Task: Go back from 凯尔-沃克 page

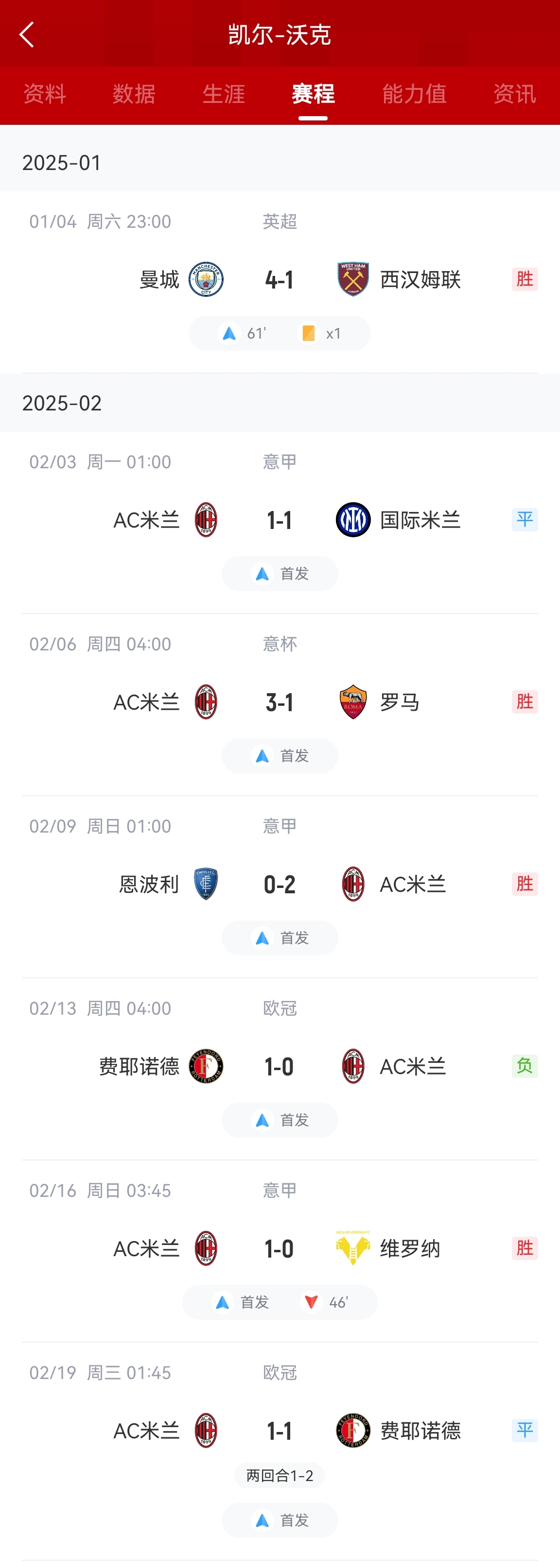Action: pos(27,34)
